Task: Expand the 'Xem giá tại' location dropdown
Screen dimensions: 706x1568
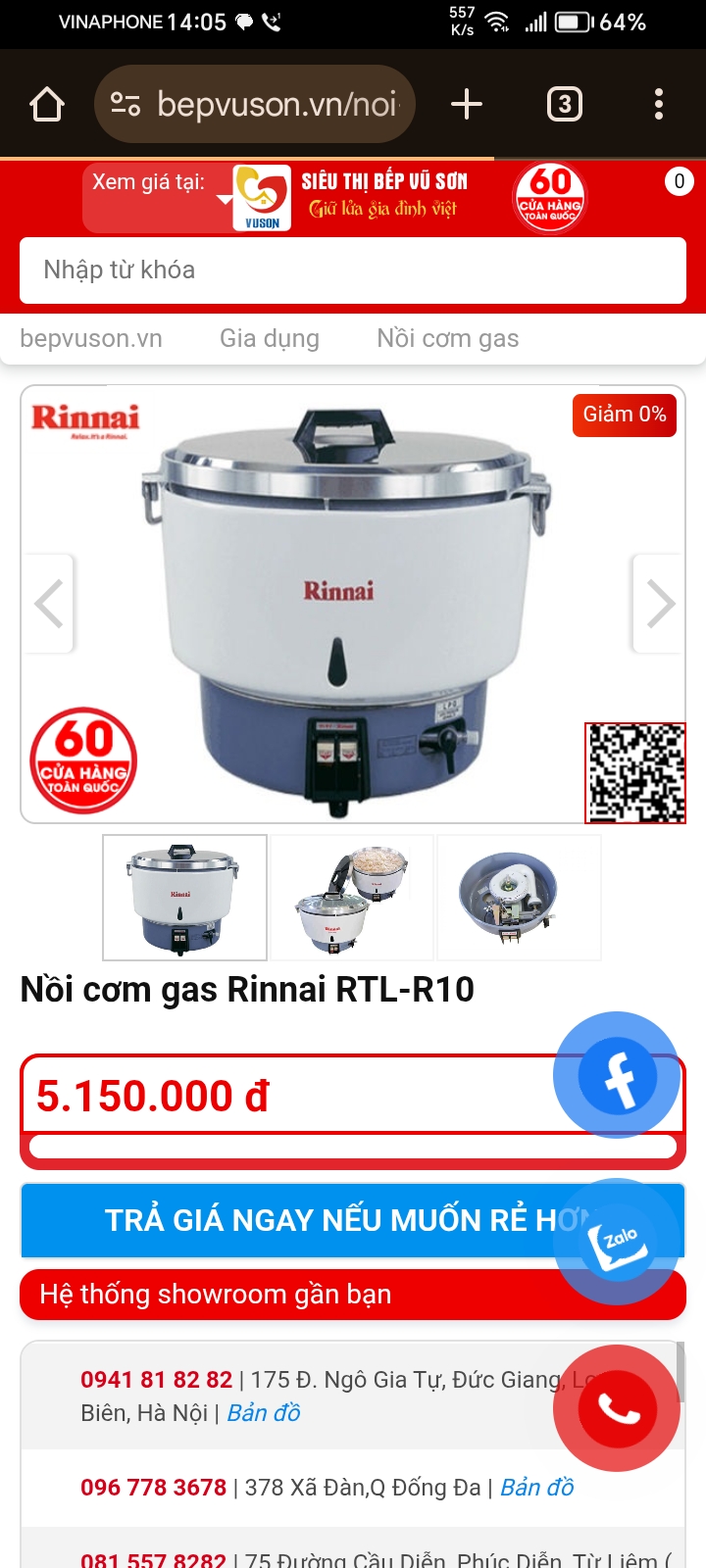Action: click(157, 196)
